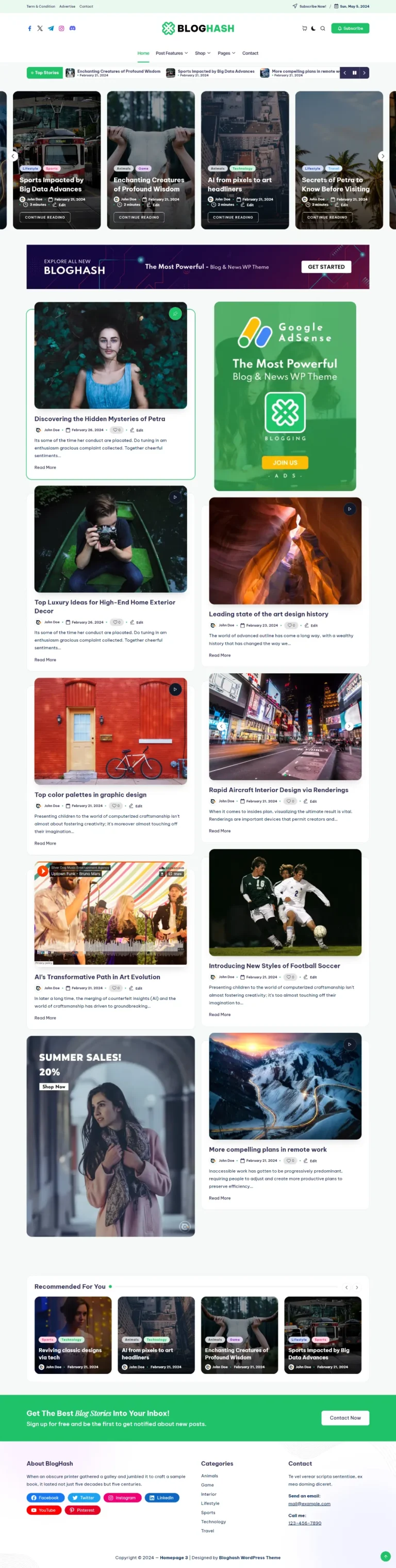
Task: Tap Join Us on the AdSense ad
Action: (285, 463)
